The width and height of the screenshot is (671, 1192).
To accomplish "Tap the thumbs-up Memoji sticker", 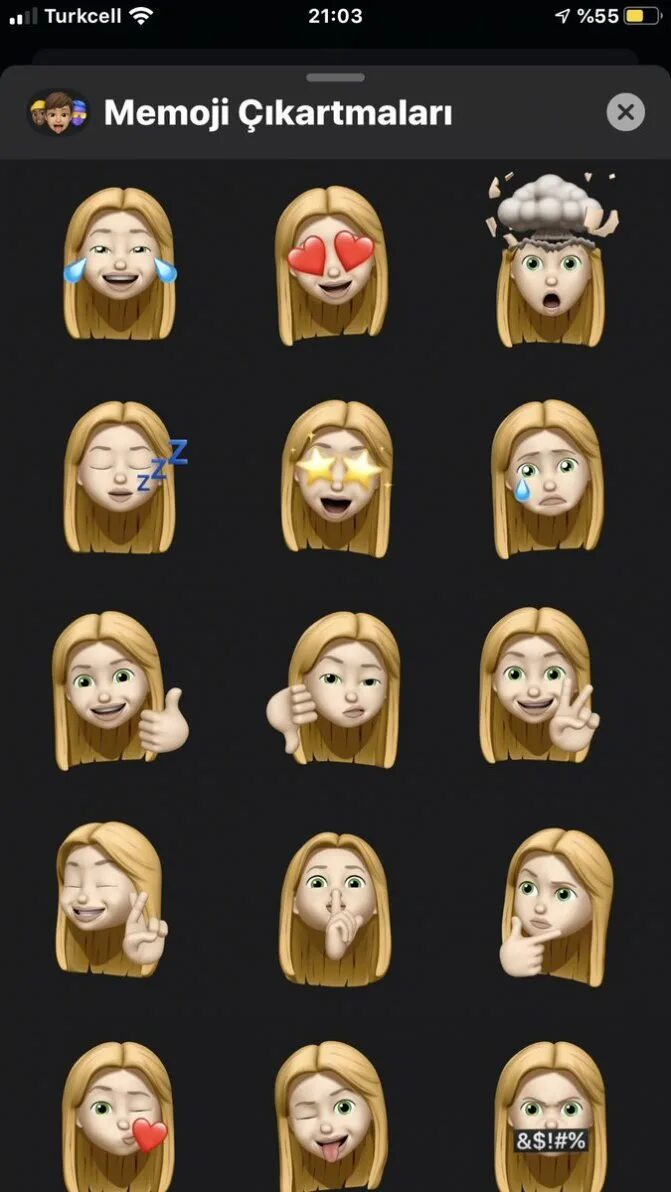I will 120,691.
